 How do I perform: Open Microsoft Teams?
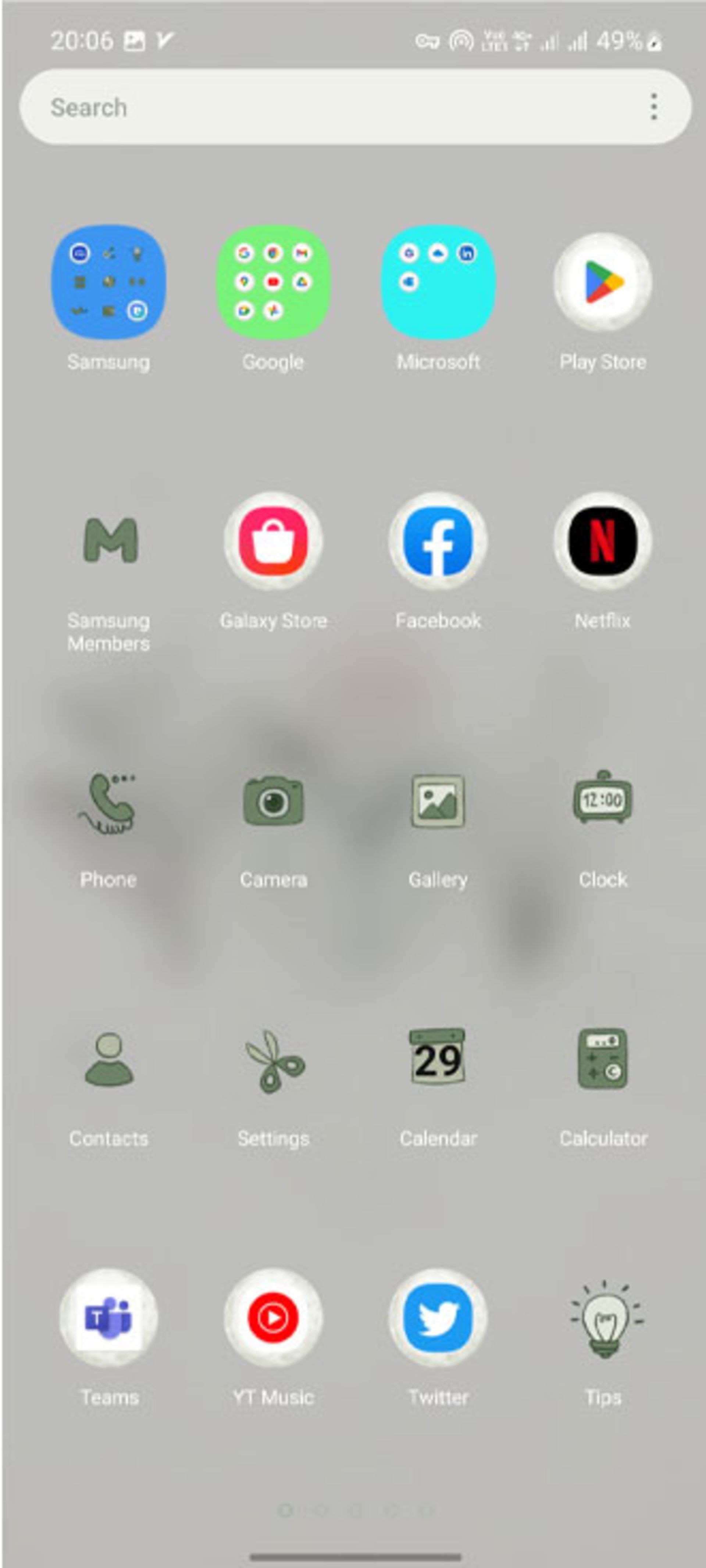[108, 1317]
